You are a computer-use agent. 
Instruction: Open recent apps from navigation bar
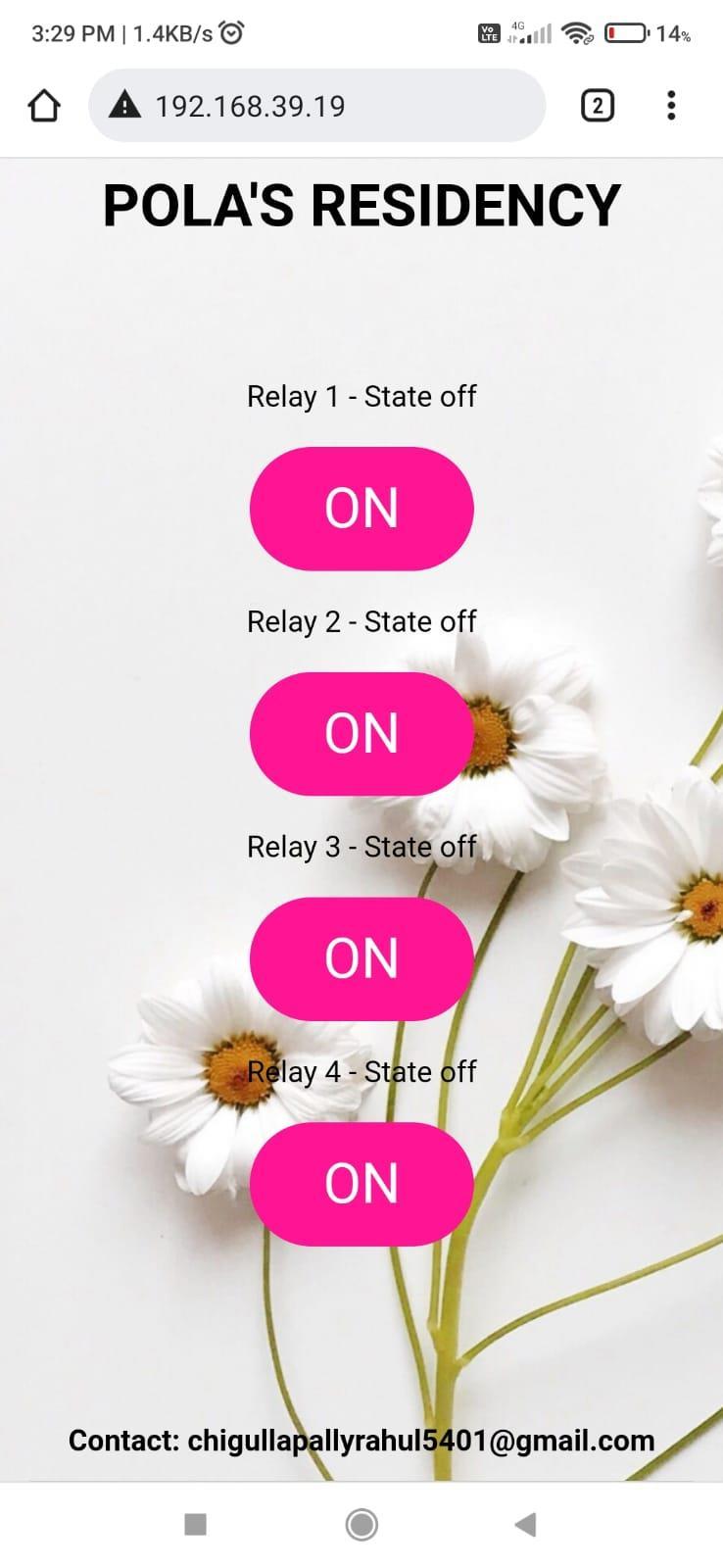(196, 1524)
